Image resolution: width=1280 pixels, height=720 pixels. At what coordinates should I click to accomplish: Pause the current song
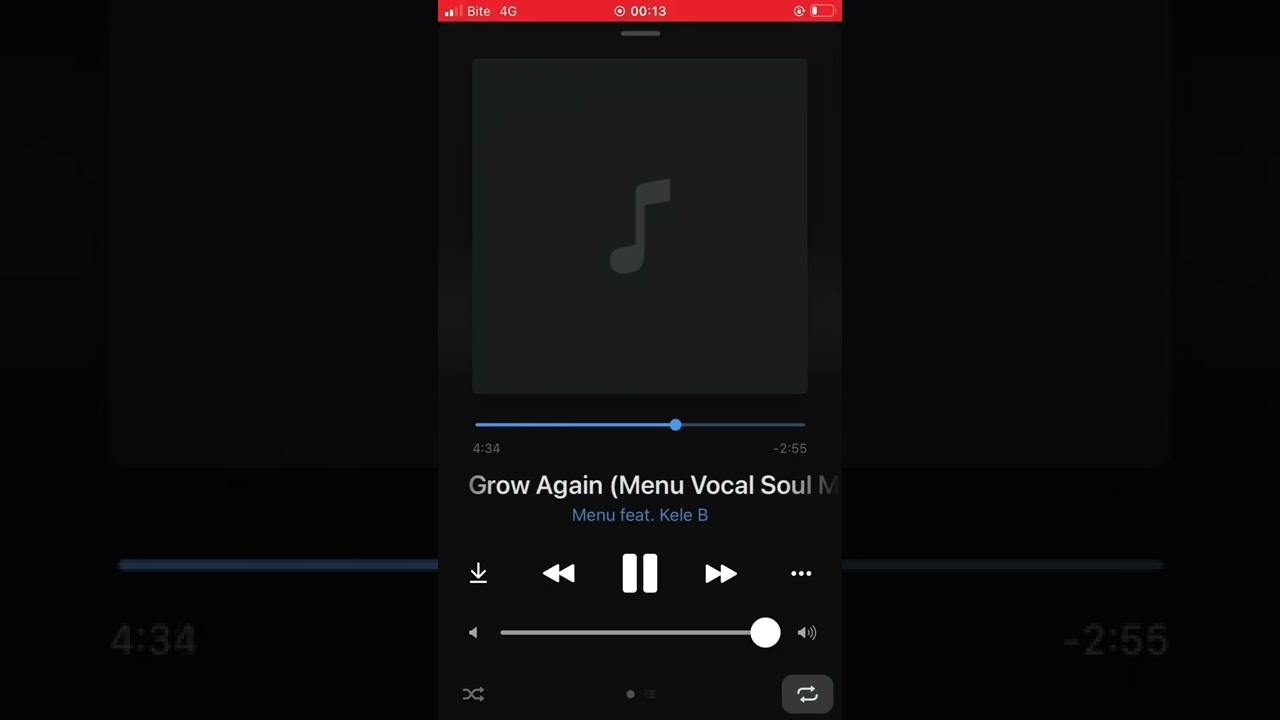click(640, 573)
